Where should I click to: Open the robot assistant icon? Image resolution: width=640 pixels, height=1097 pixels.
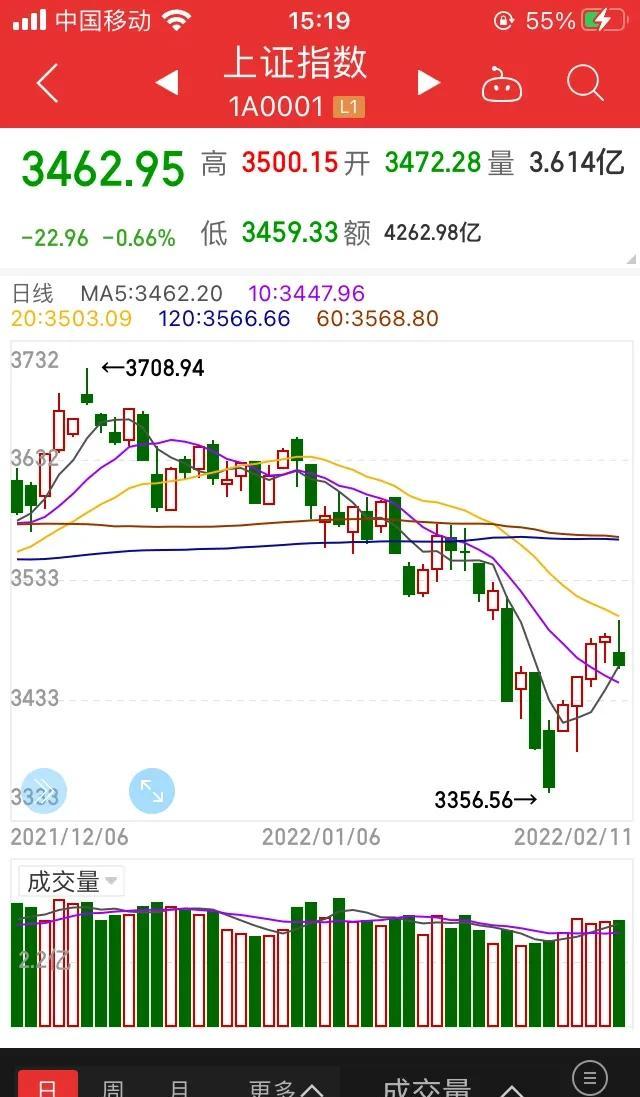pyautogui.click(x=502, y=84)
